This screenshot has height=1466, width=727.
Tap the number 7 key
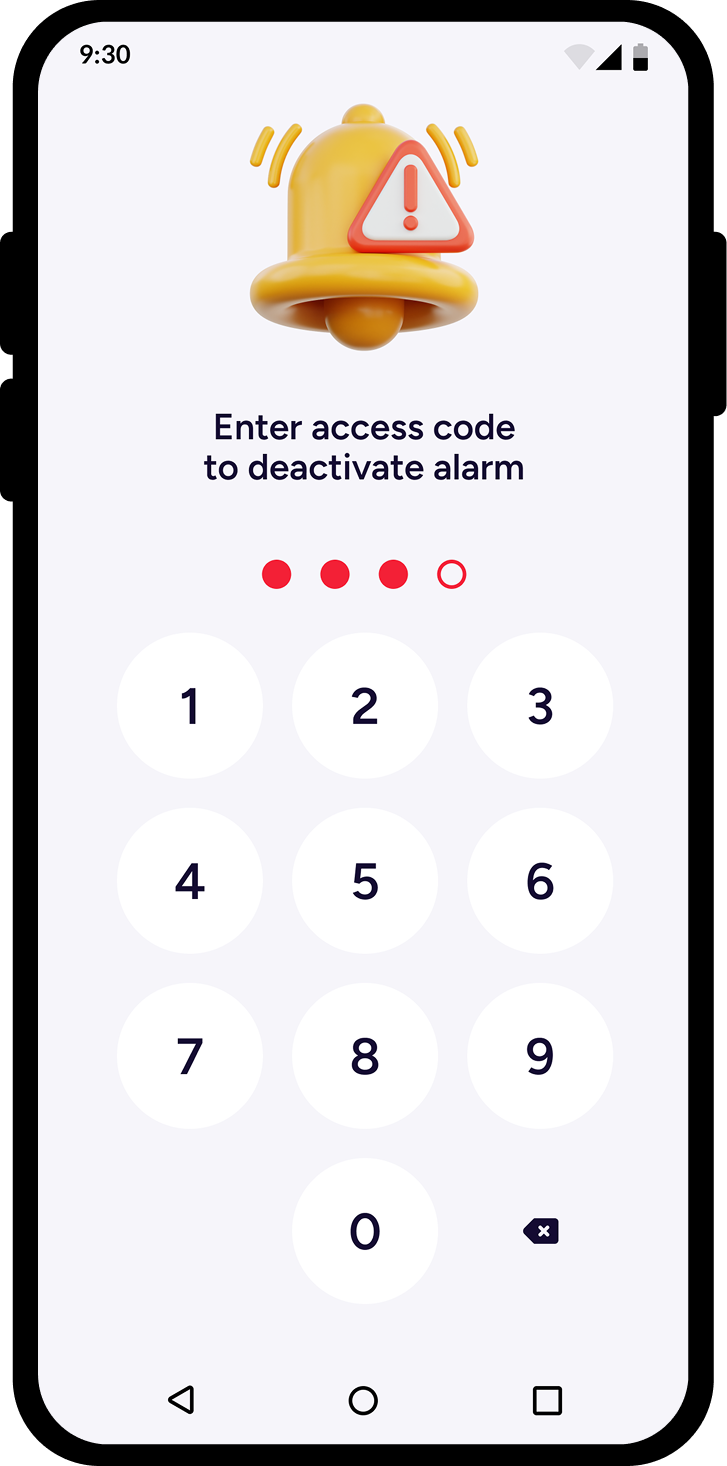point(190,1056)
